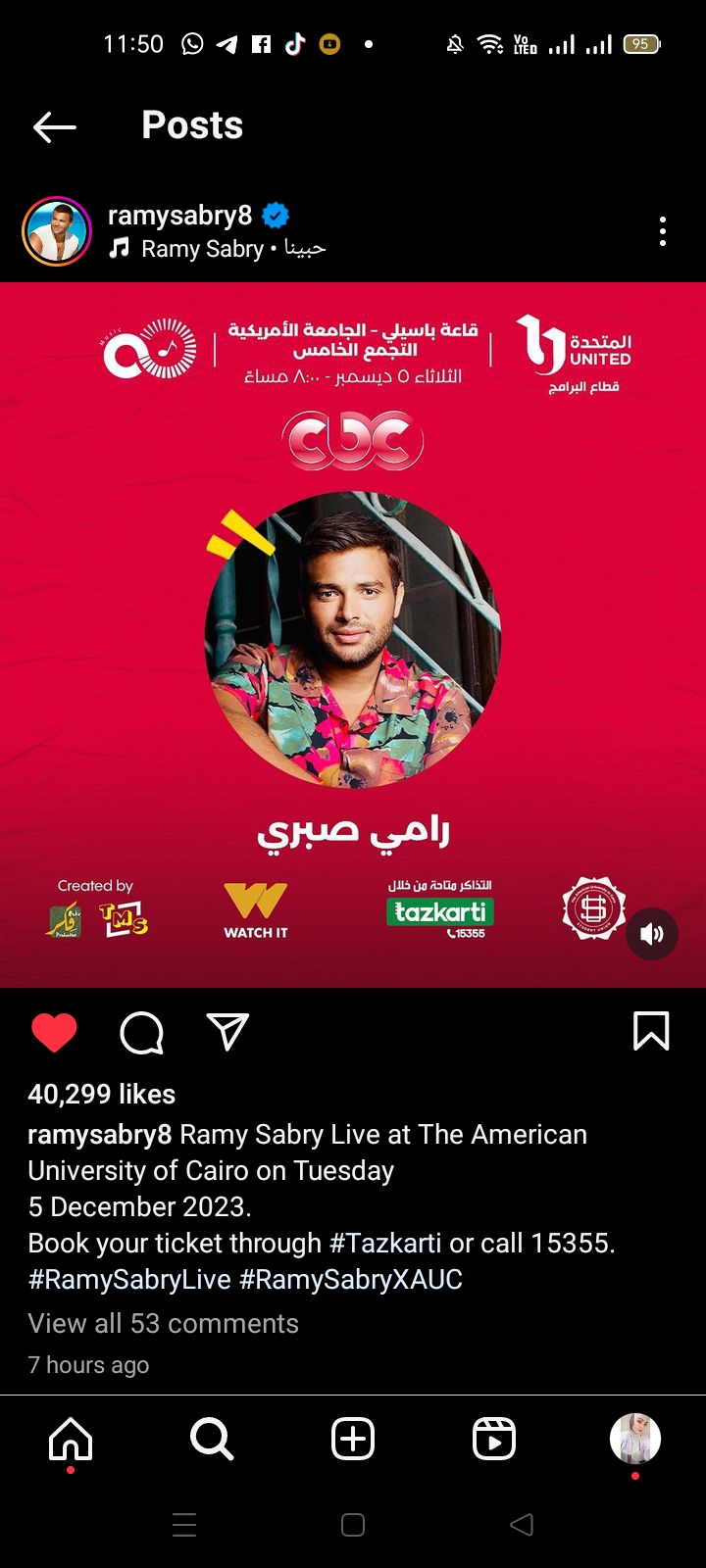Screen dimensions: 706x1568
Task: Open ramysabry8's profile picture
Action: pyautogui.click(x=56, y=231)
